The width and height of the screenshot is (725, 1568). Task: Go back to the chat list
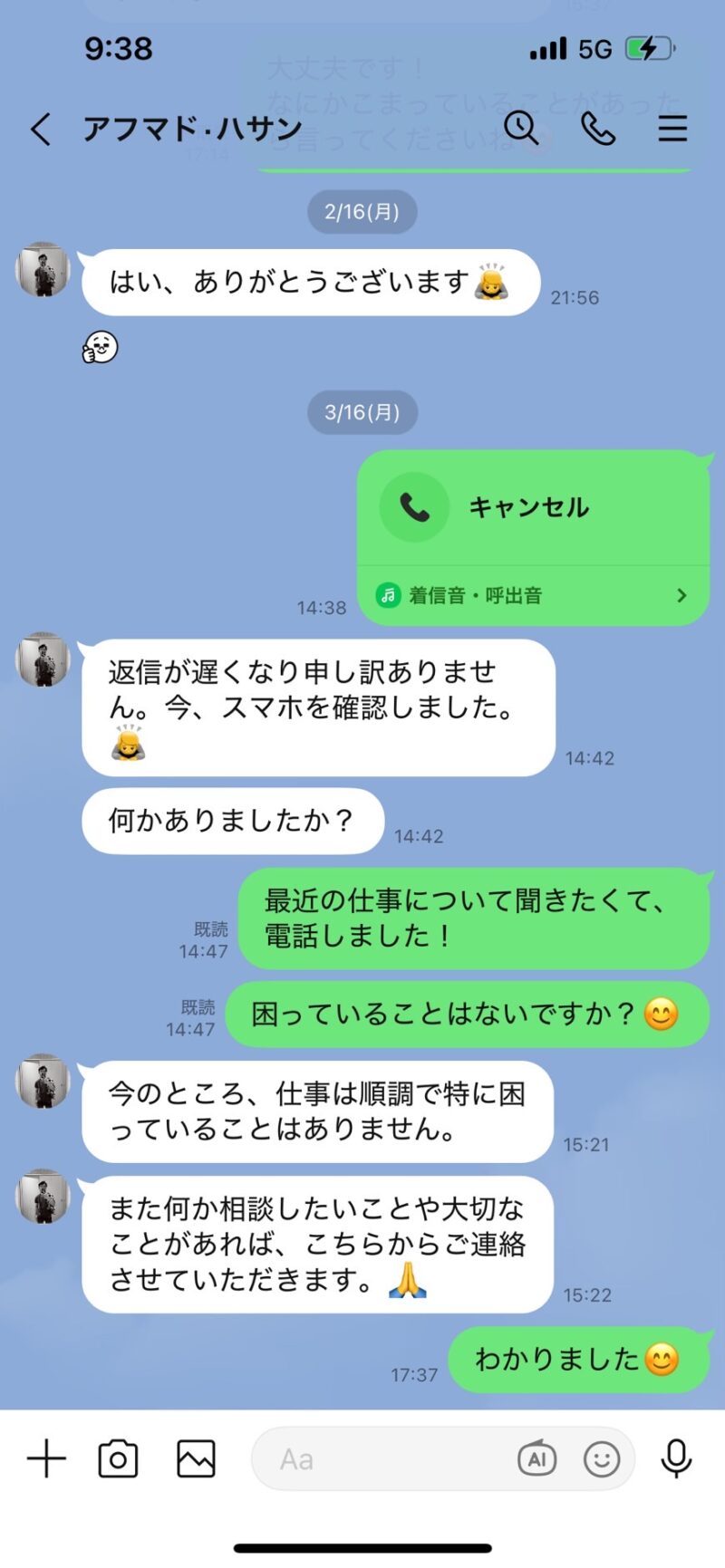[x=41, y=130]
